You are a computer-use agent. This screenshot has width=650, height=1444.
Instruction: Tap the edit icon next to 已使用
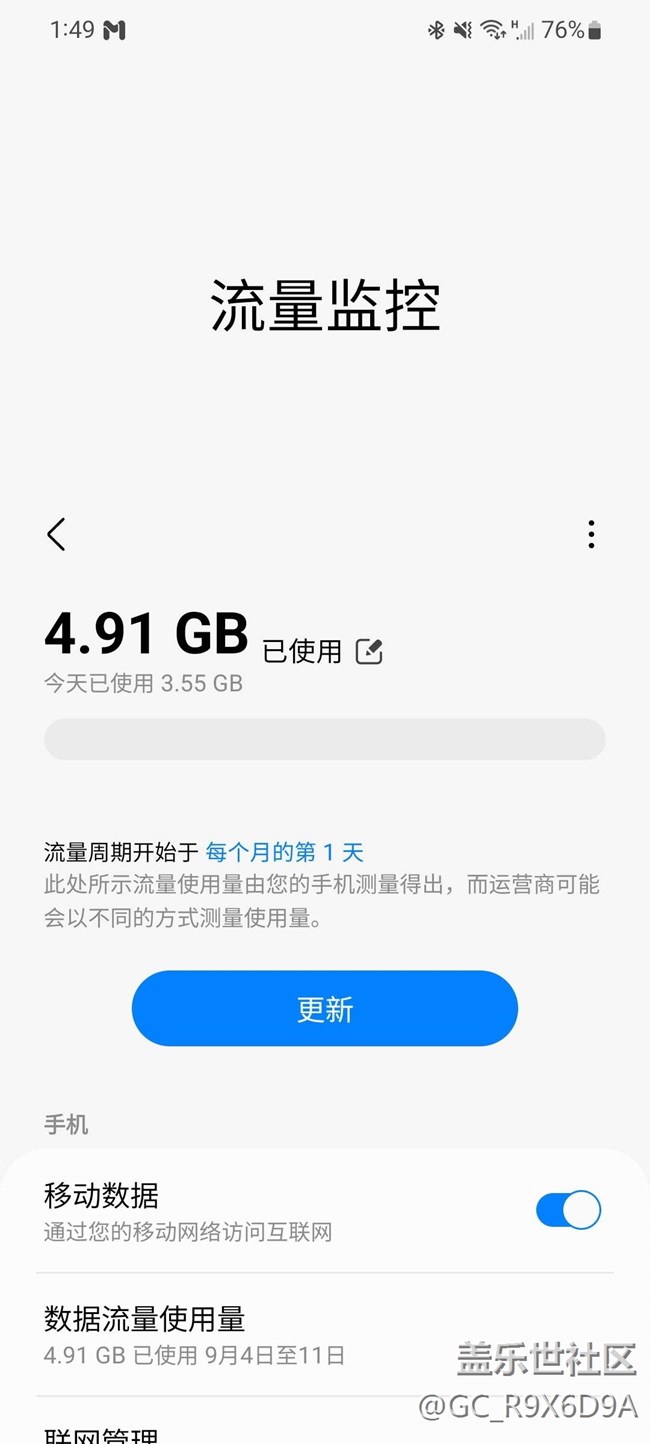tap(369, 652)
